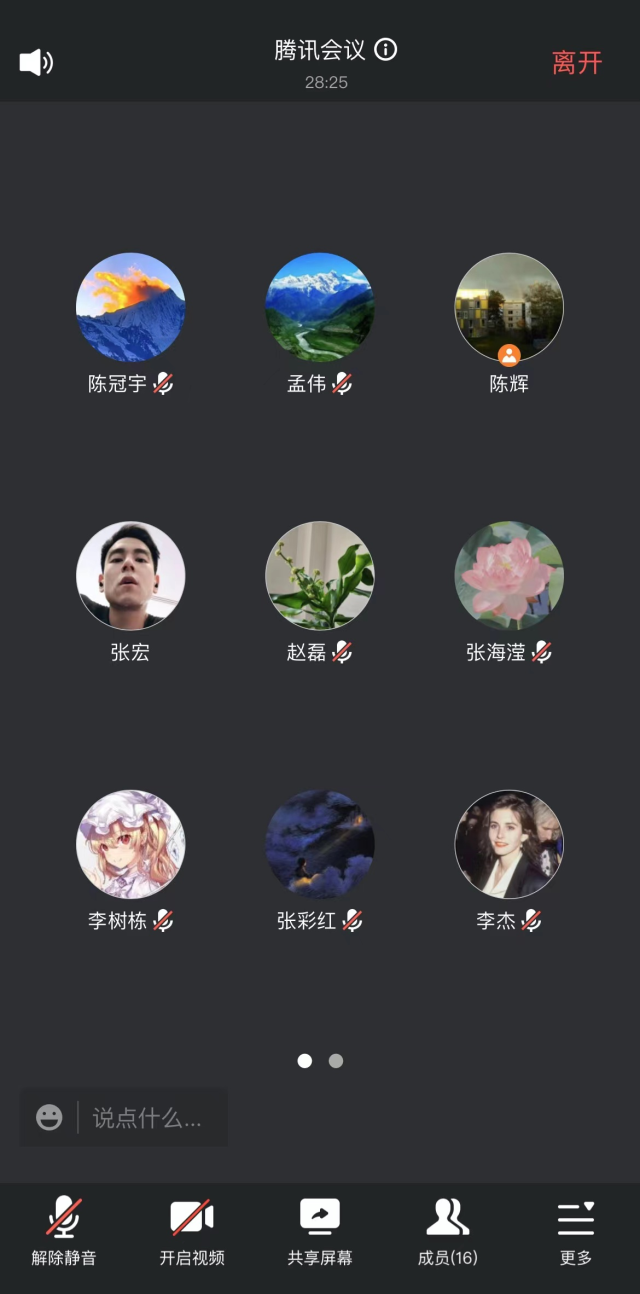This screenshot has width=640, height=1294.
Task: Select participant 张彩红
Action: [x=320, y=844]
